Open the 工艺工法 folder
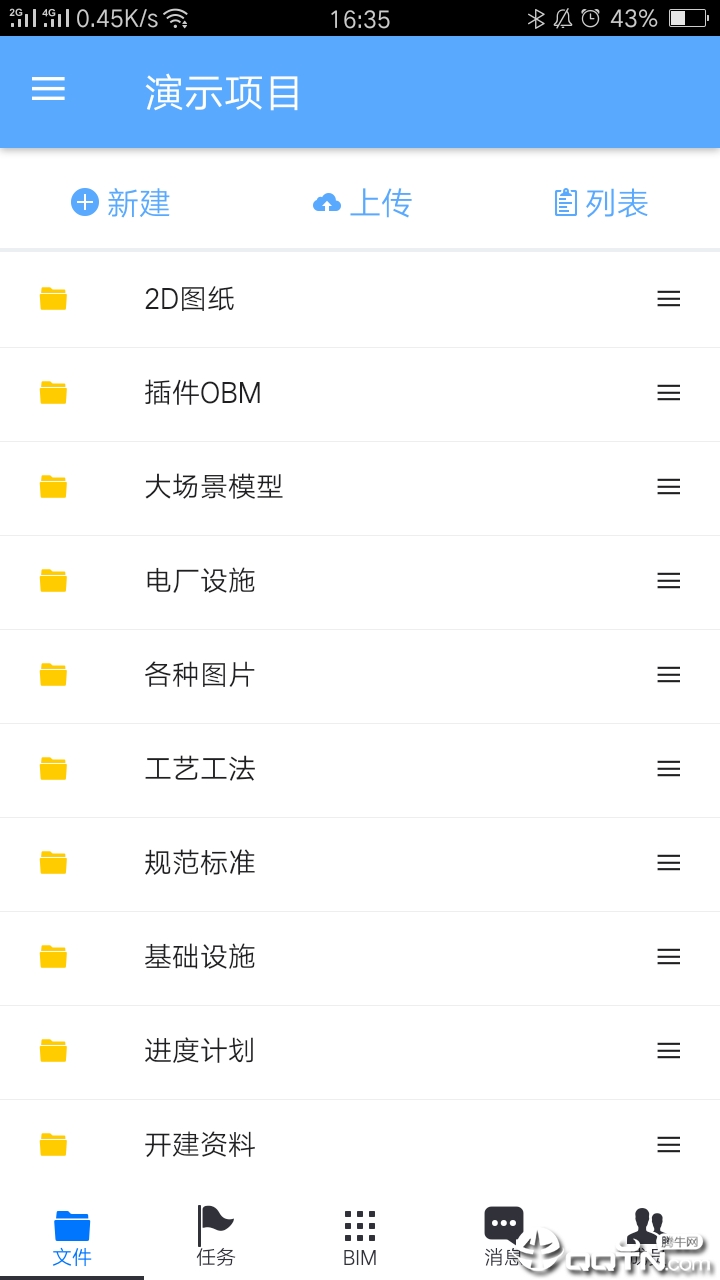Image resolution: width=720 pixels, height=1280 pixels. click(x=360, y=769)
